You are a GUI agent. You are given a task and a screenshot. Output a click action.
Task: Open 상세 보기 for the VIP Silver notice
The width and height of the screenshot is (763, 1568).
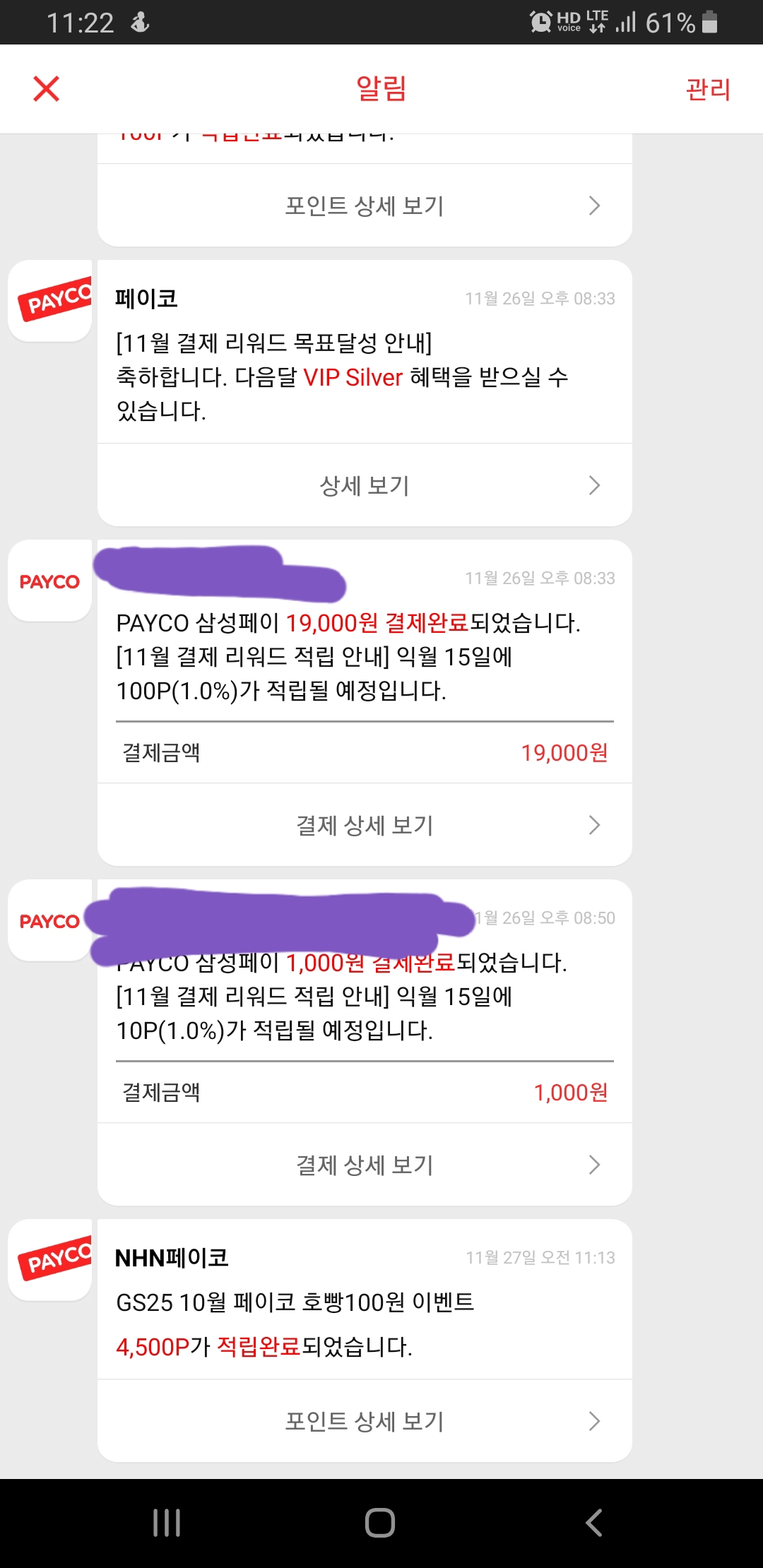[x=365, y=485]
